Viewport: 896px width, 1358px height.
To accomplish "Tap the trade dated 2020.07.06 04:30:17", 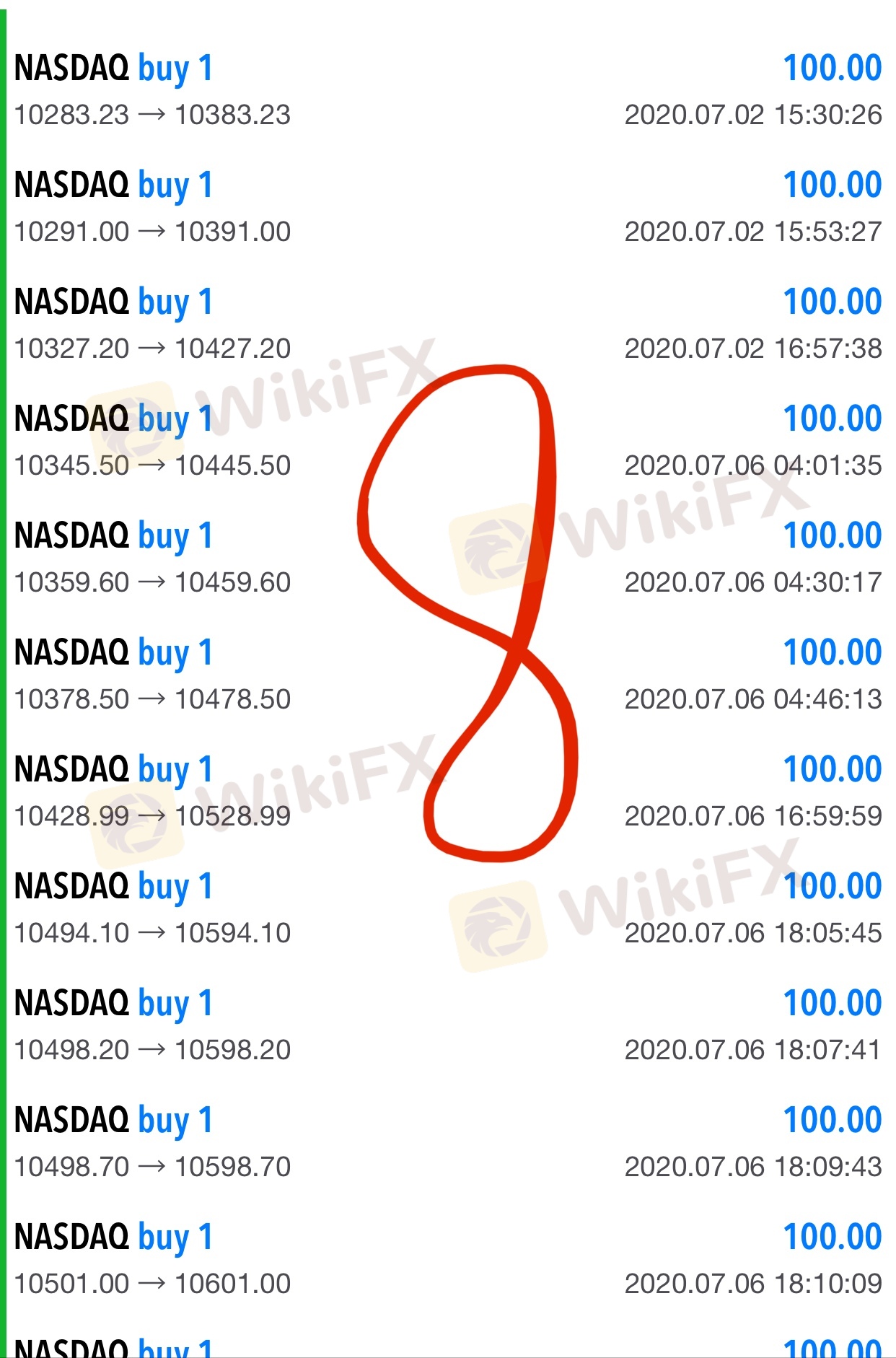I will [x=447, y=558].
